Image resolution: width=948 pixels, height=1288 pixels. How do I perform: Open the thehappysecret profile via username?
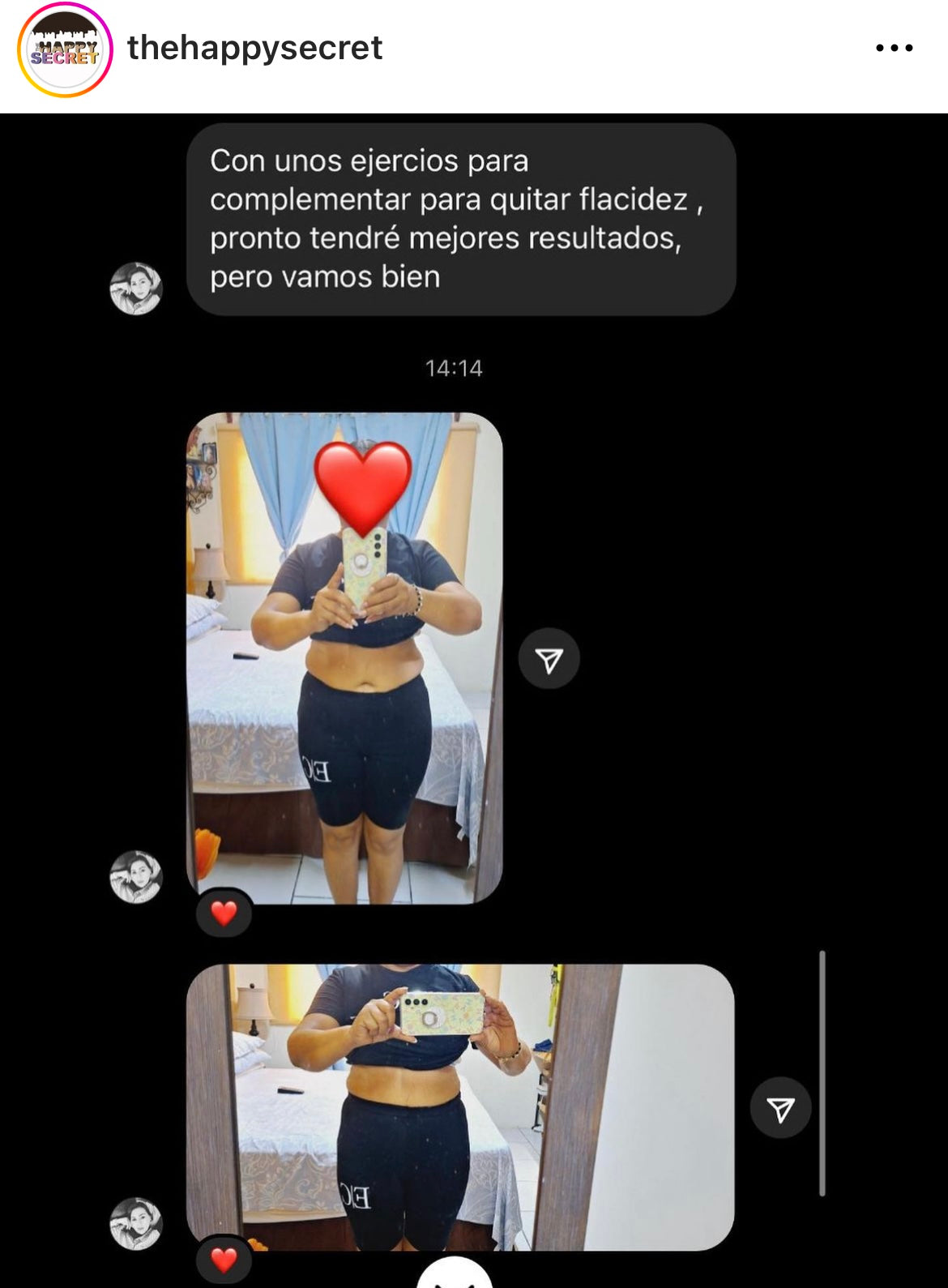(x=254, y=49)
